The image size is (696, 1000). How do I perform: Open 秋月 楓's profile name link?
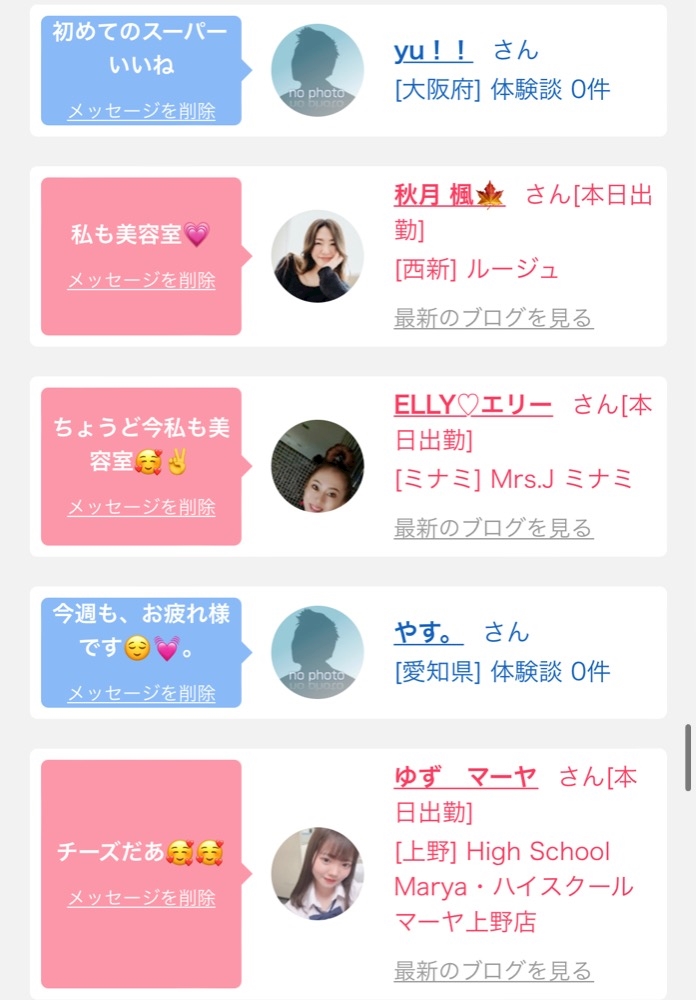point(450,195)
